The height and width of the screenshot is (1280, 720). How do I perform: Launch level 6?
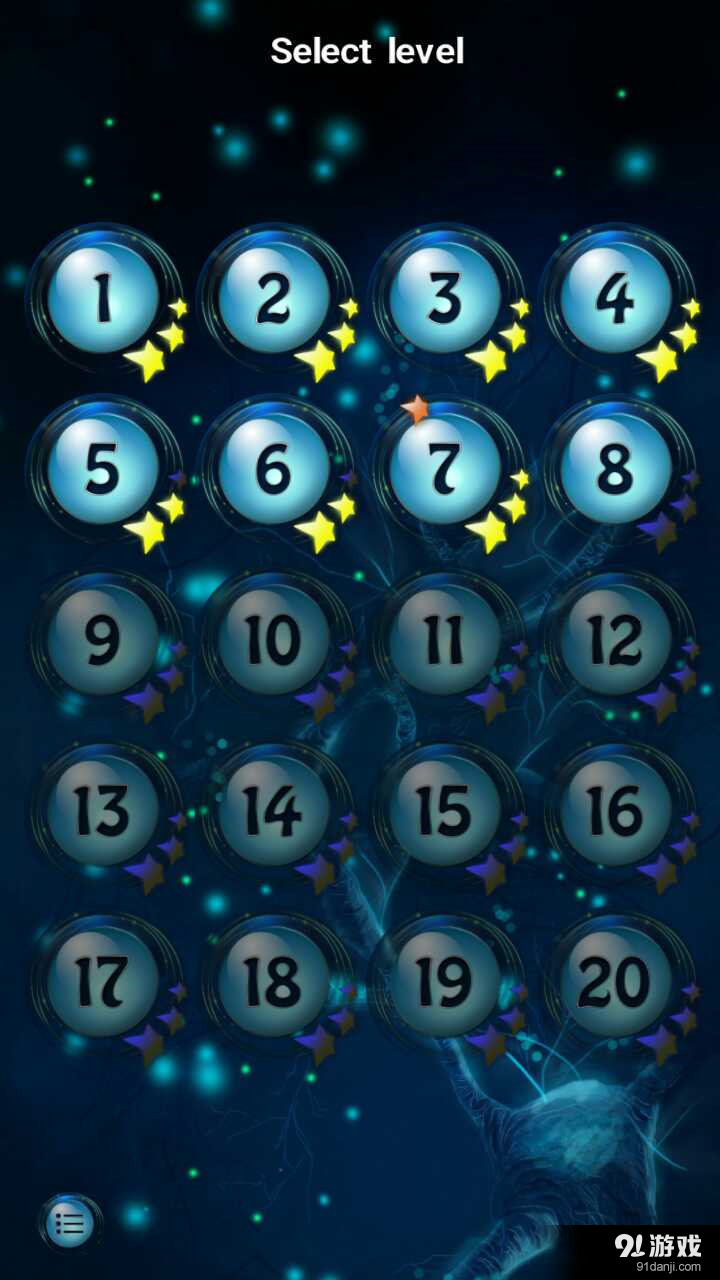pyautogui.click(x=274, y=468)
